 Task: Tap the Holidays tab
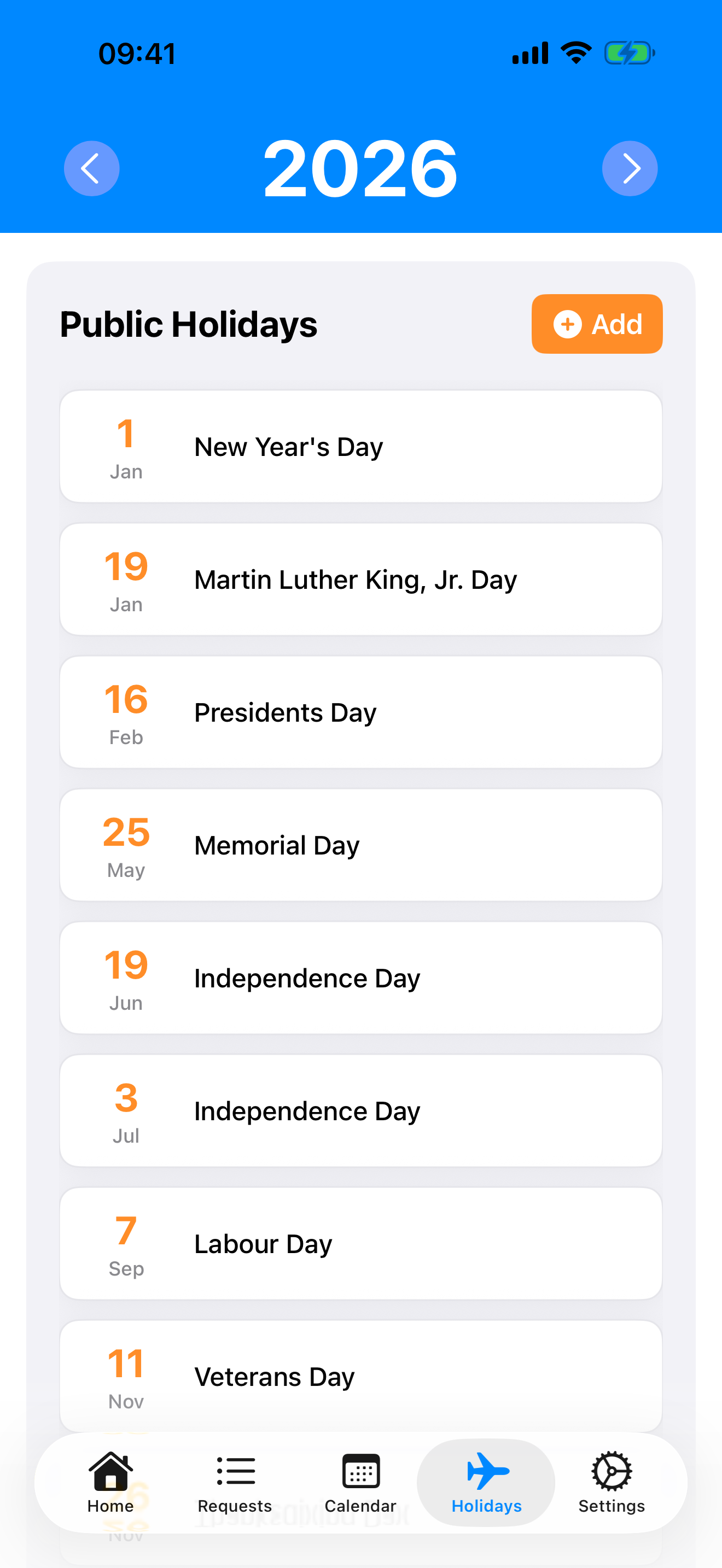click(x=486, y=1483)
